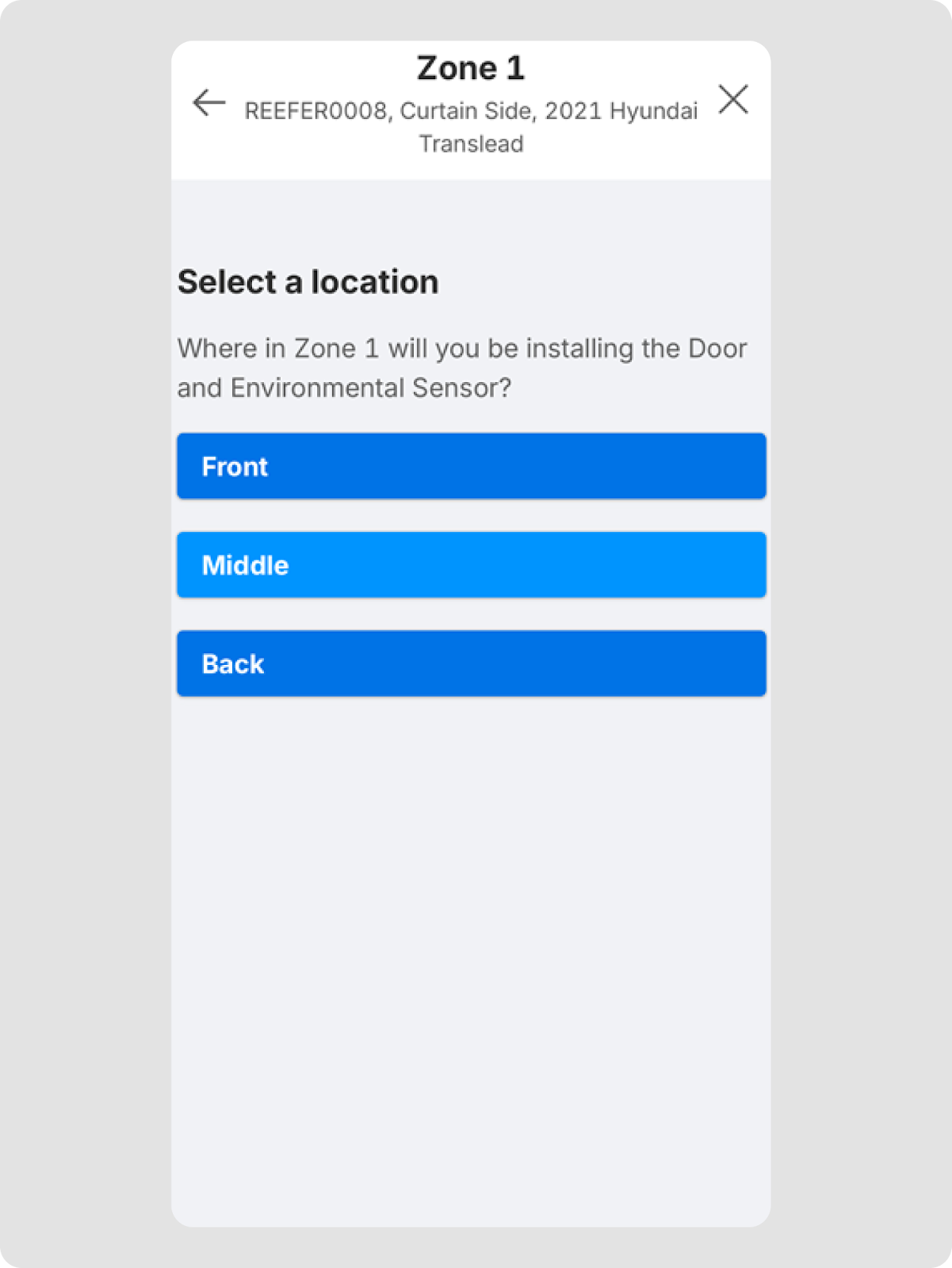Select Front as the sensor location
Image resolution: width=952 pixels, height=1268 pixels.
(x=471, y=466)
